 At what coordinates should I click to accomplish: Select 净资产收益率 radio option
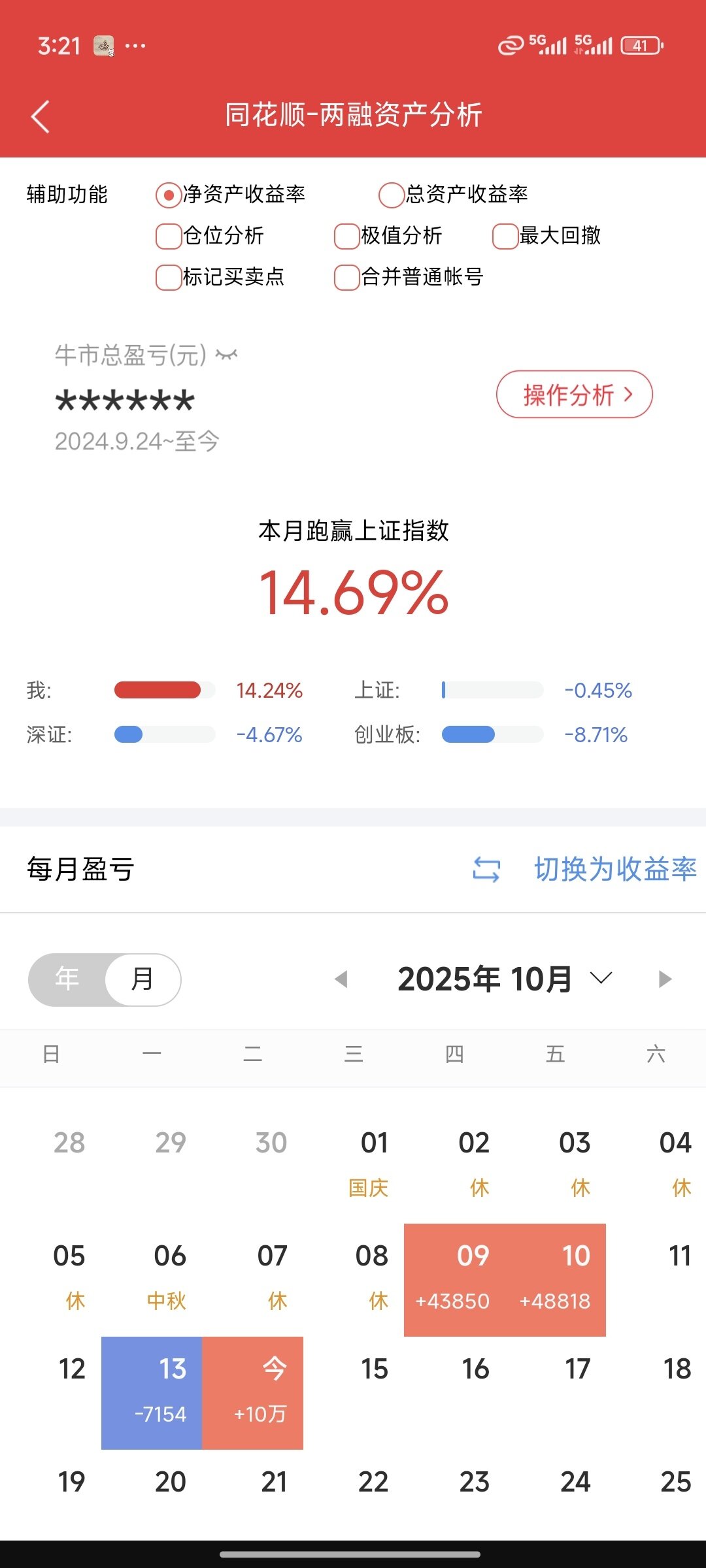169,195
